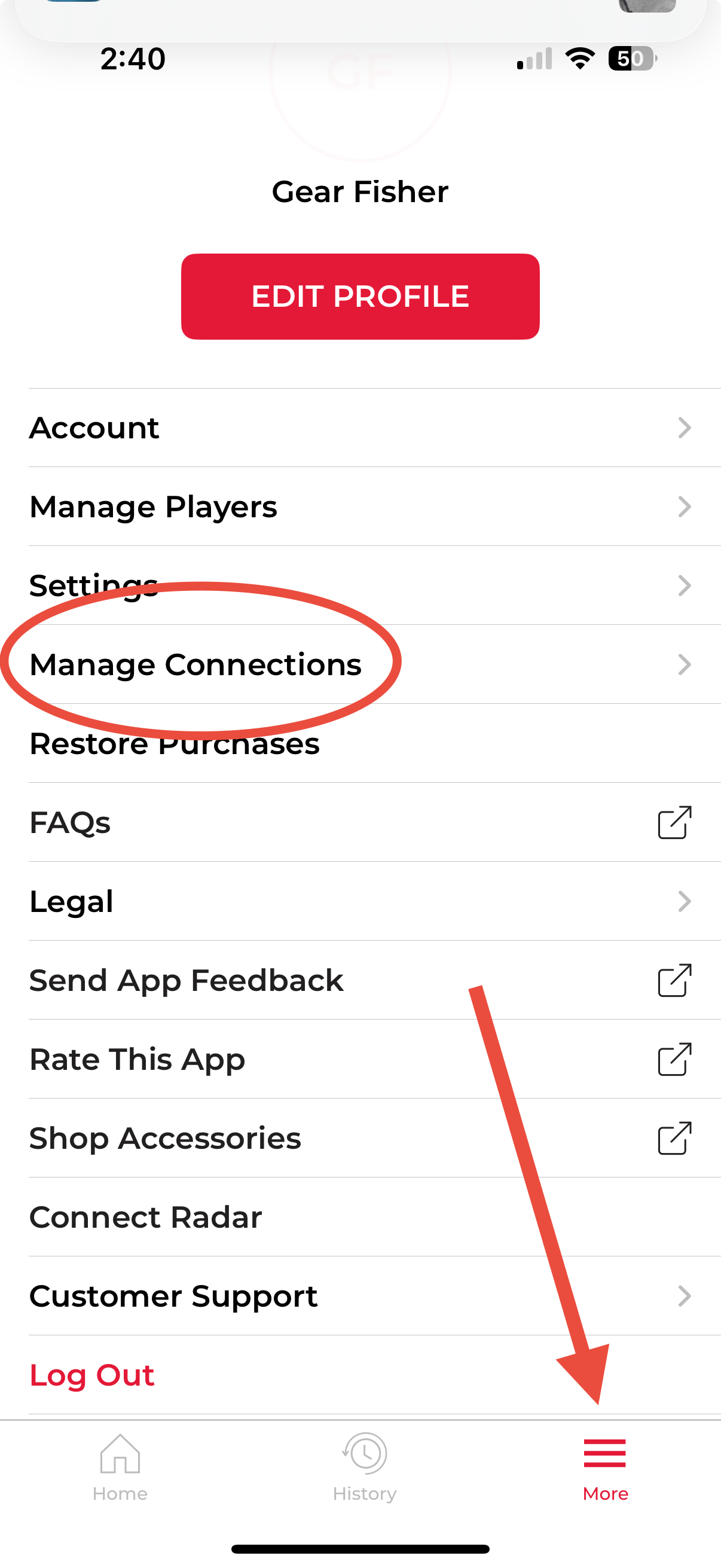Switch to the Home tab
This screenshot has height=1568, width=721.
120,1468
